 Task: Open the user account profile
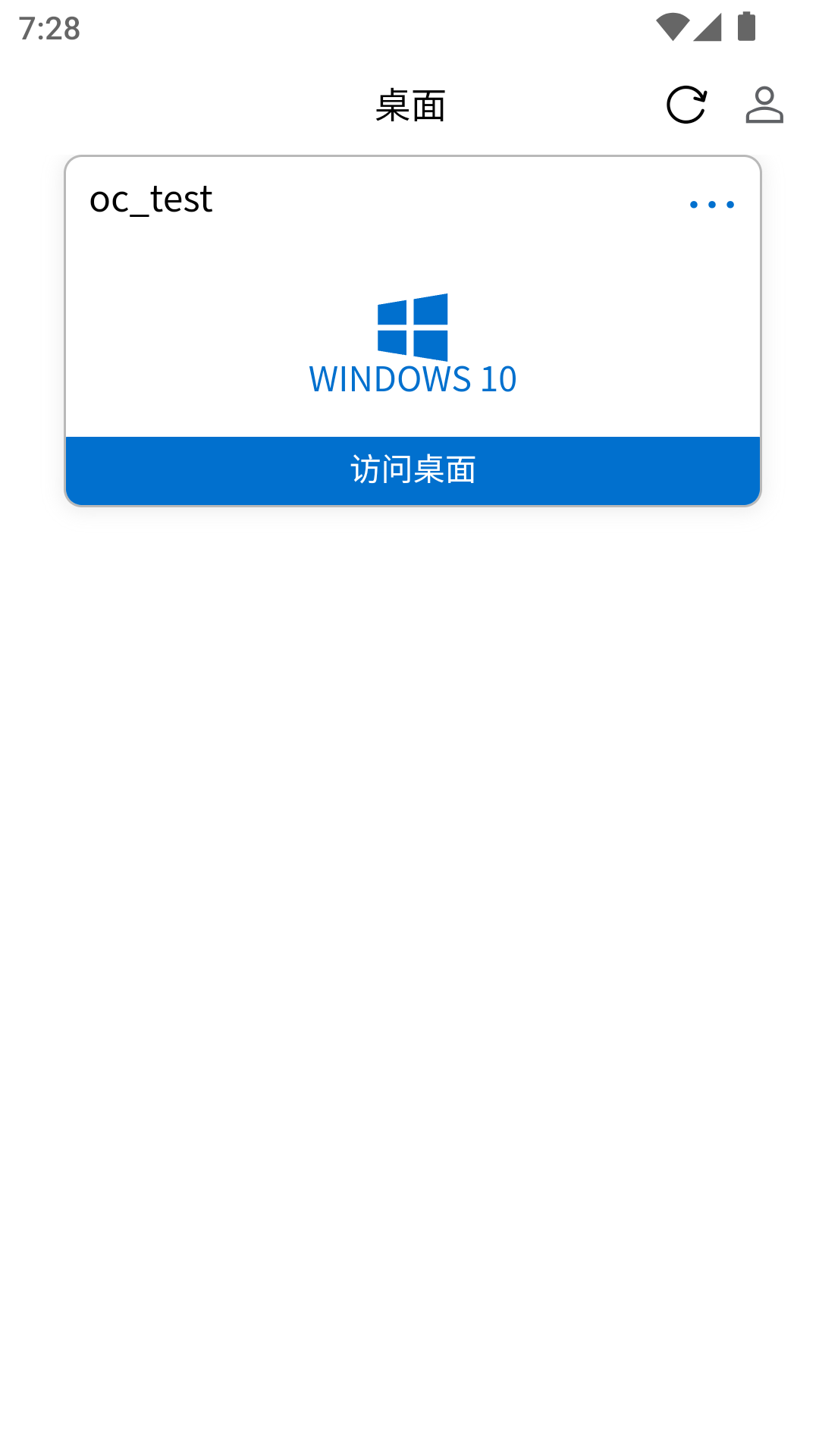[x=764, y=105]
